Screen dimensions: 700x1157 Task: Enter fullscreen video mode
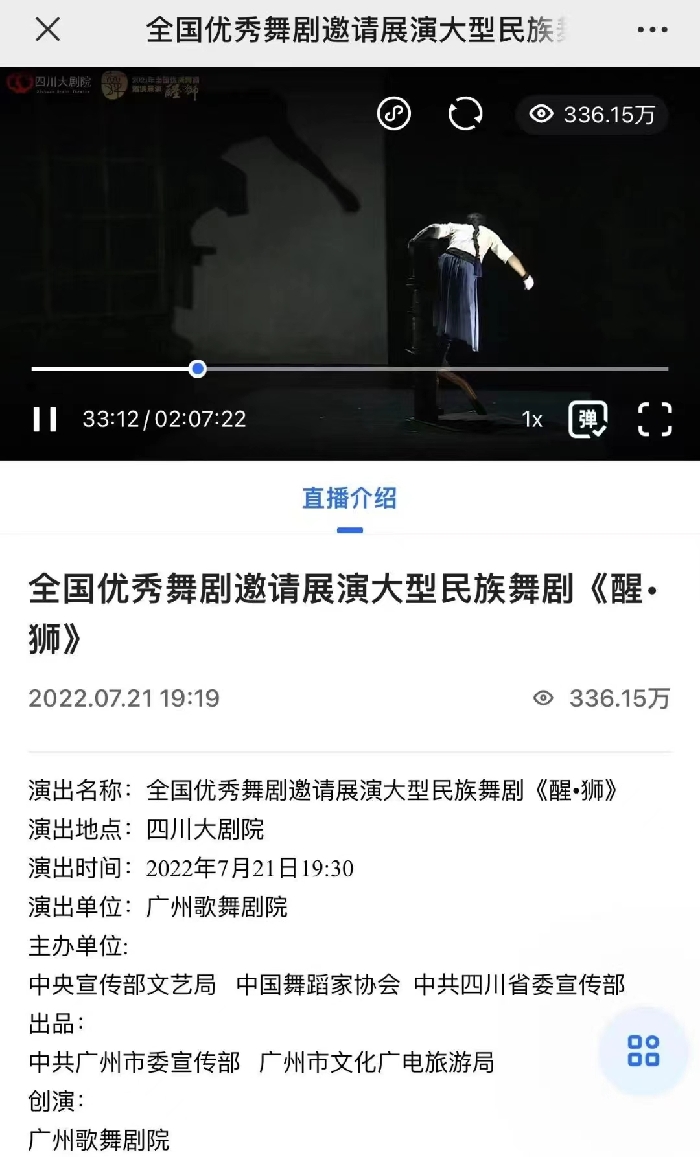click(654, 420)
